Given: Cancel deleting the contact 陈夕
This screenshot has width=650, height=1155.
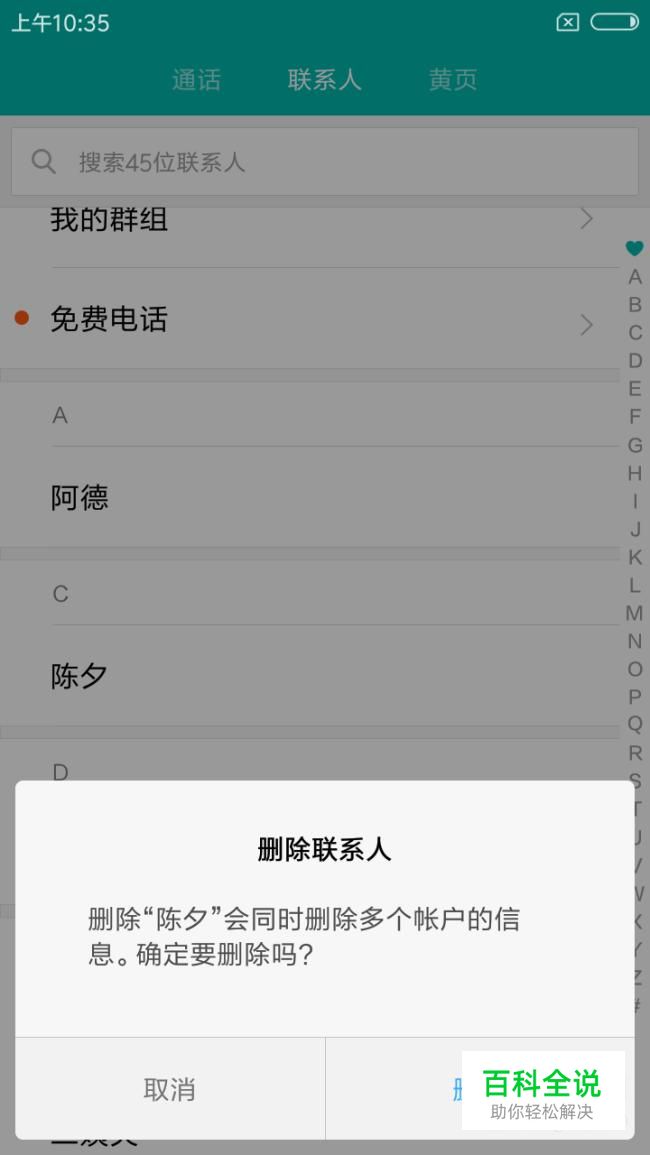Looking at the screenshot, I should pos(170,1088).
